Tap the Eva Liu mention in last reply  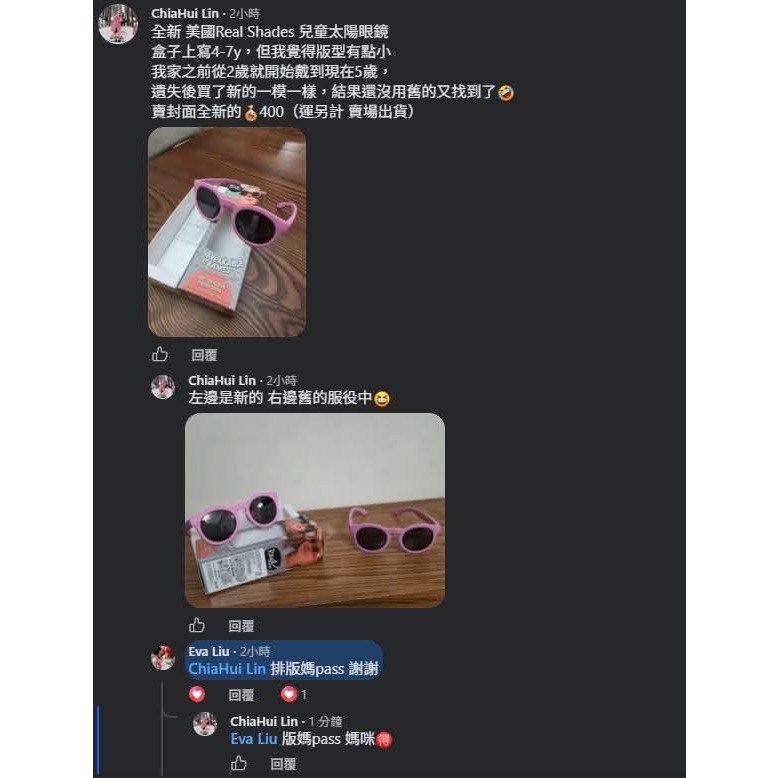[x=254, y=739]
